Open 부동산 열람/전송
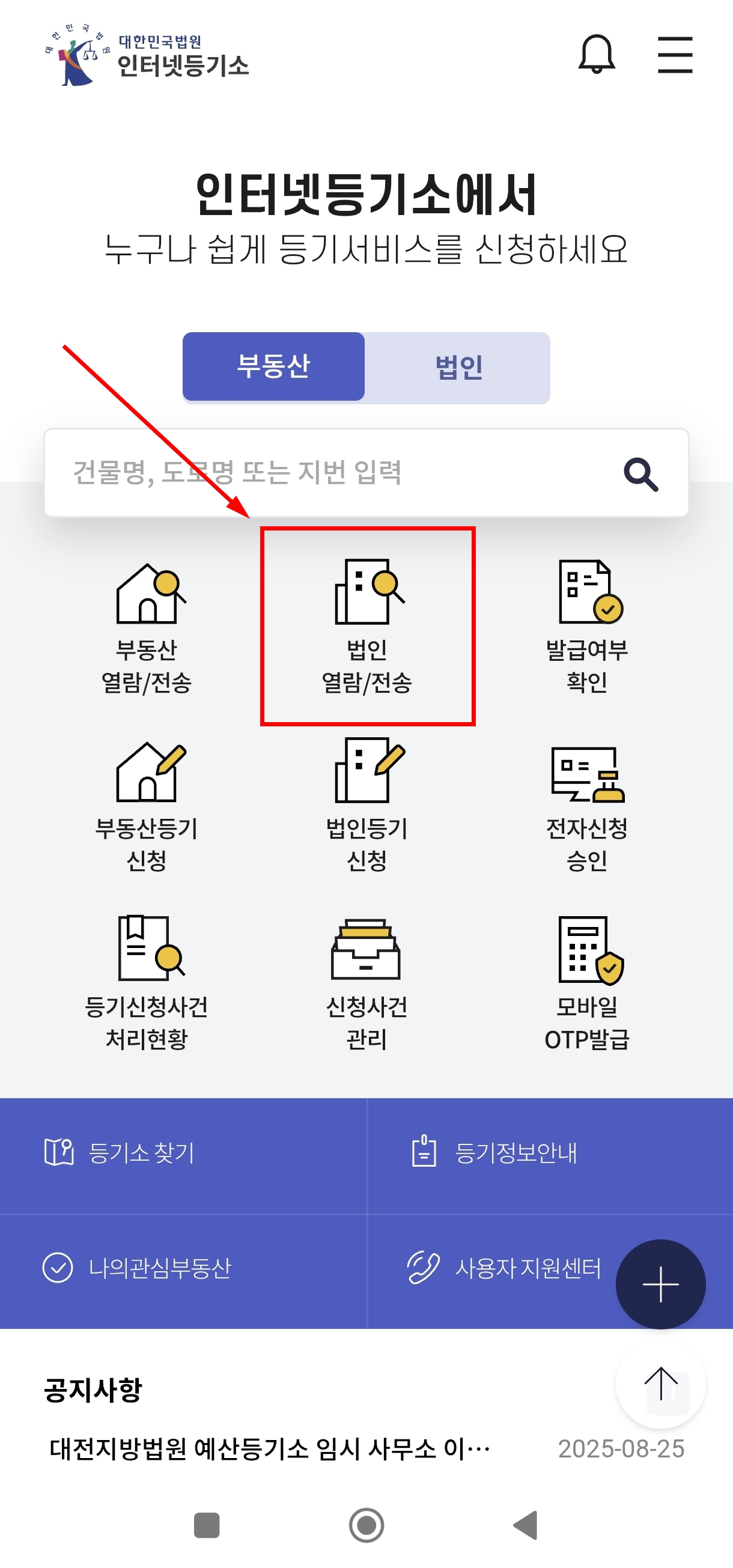The image size is (733, 1568). (x=147, y=627)
